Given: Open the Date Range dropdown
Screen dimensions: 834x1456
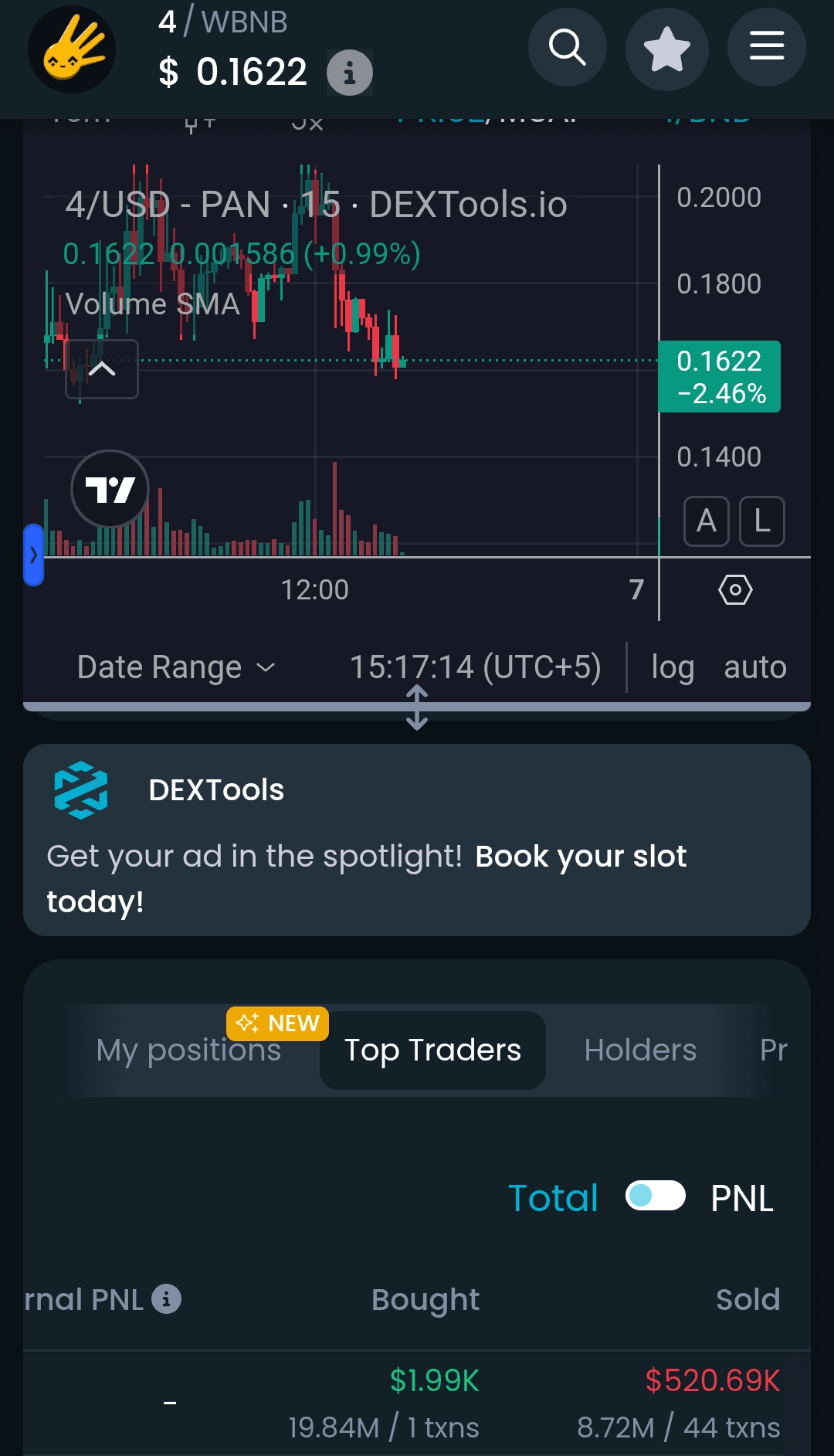Looking at the screenshot, I should tap(176, 667).
